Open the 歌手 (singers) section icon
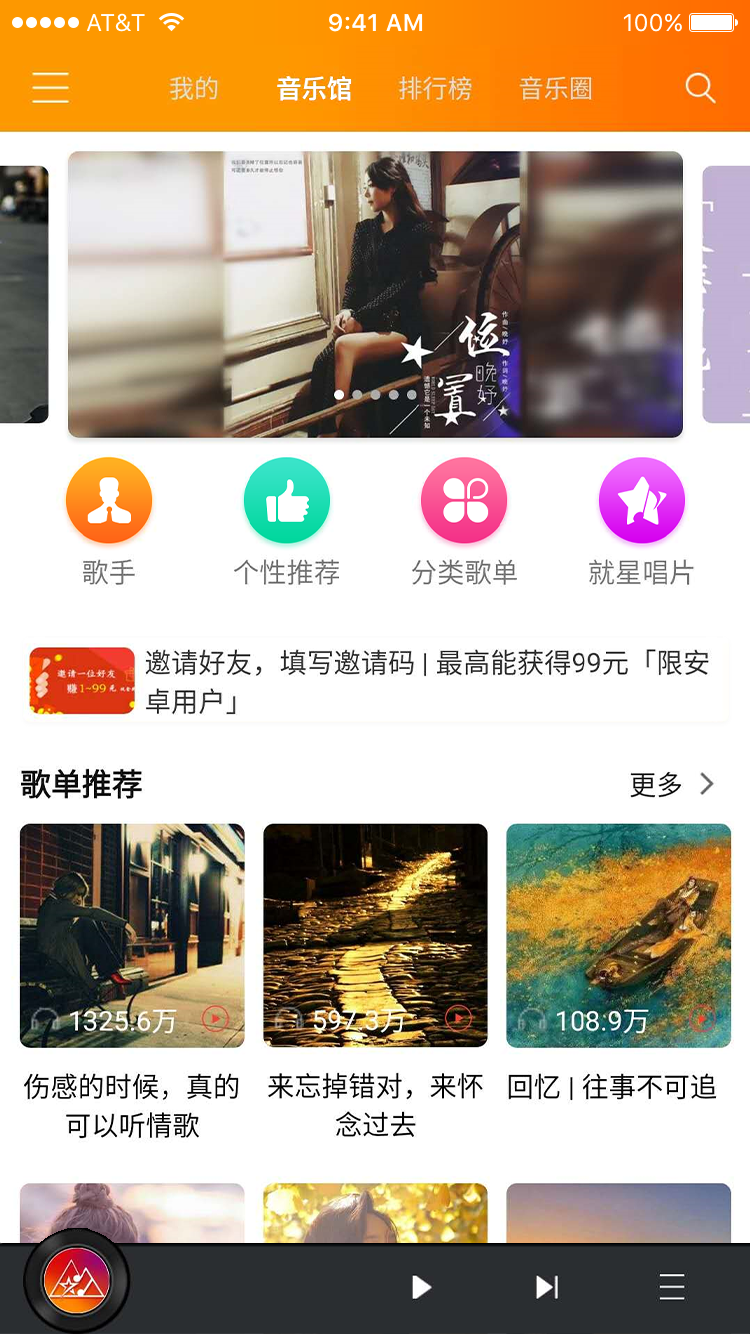 pos(108,500)
